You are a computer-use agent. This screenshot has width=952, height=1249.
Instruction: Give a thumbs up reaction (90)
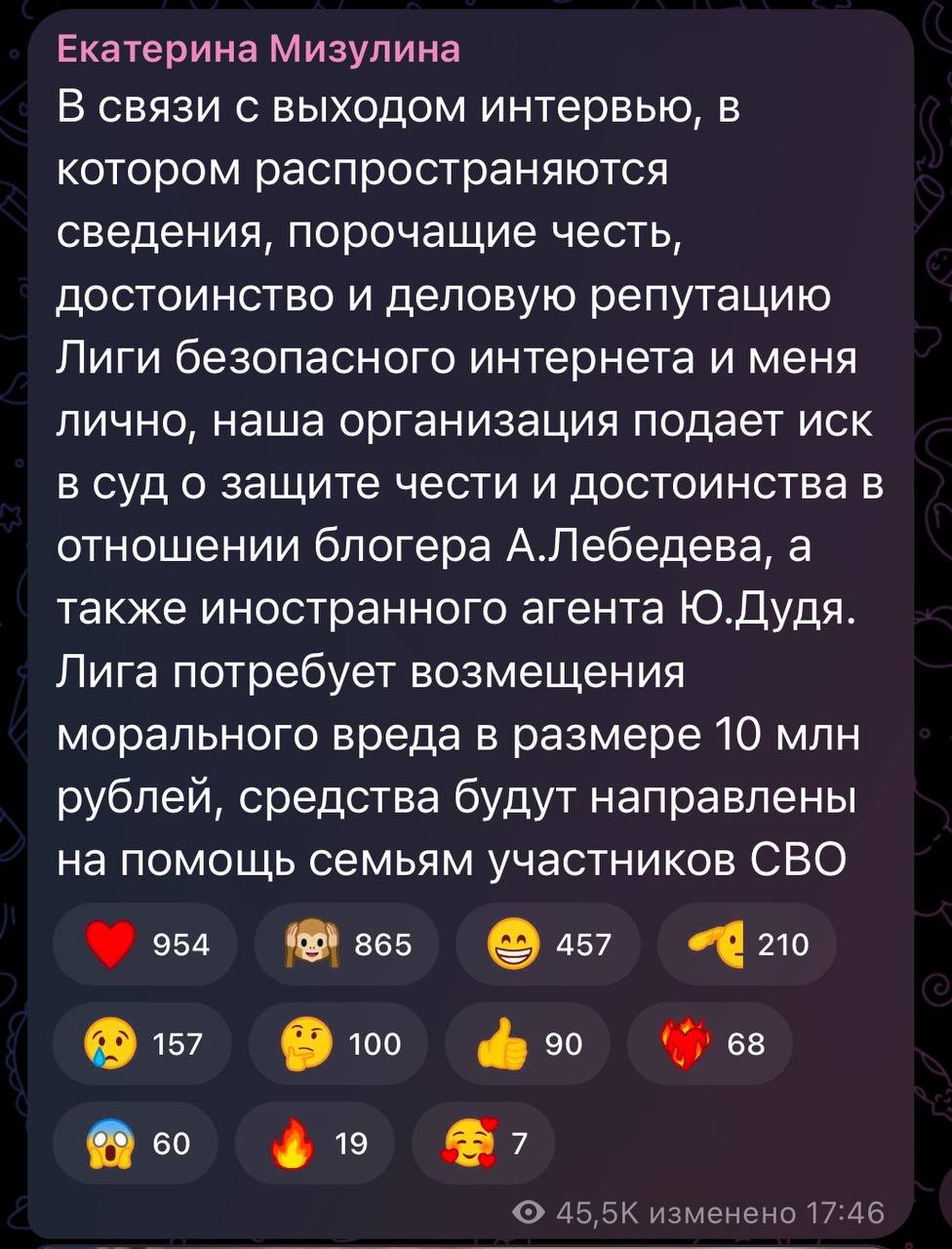528,1043
